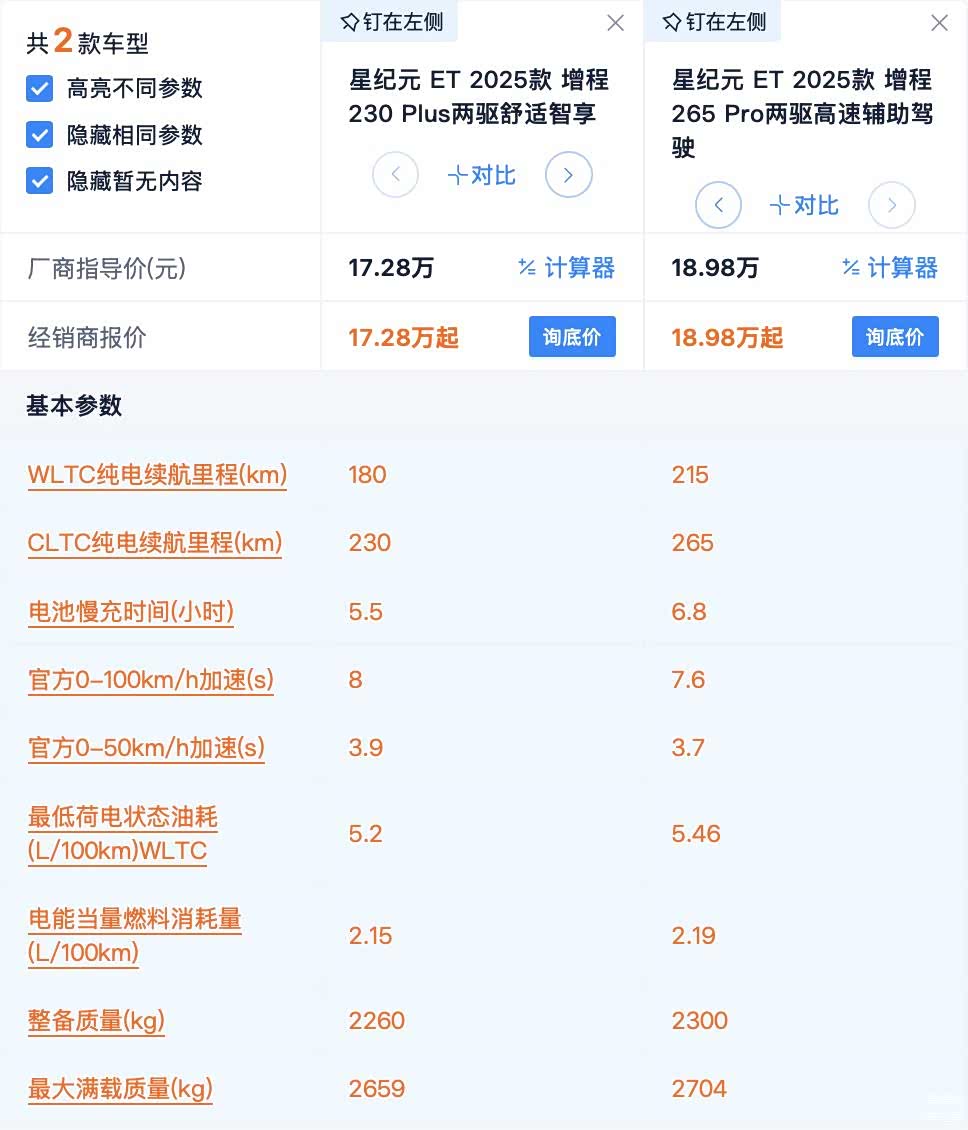The height and width of the screenshot is (1130, 968).
Task: Toggle the 隐藏相同参数 checkbox
Action: click(40, 135)
